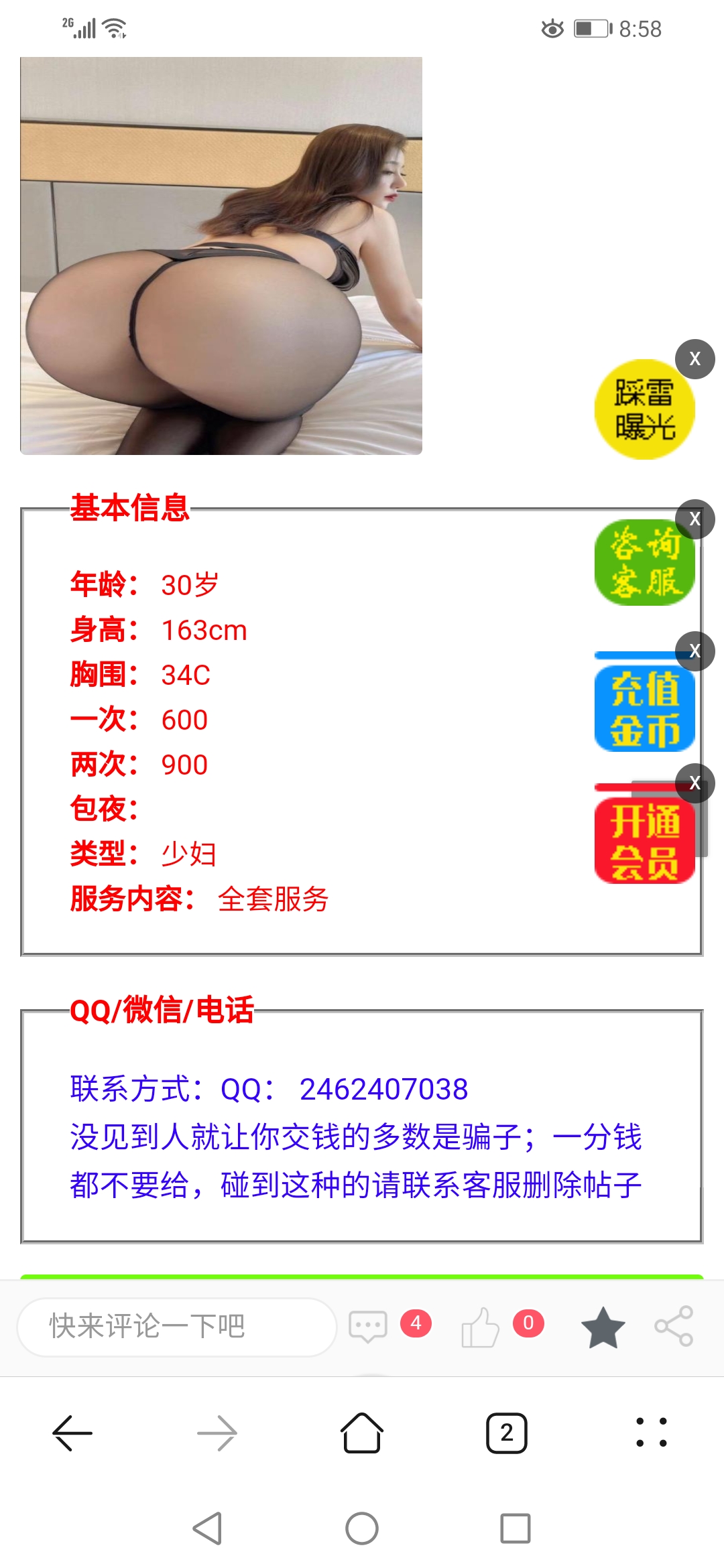Open the browser tab switcher

[507, 1433]
